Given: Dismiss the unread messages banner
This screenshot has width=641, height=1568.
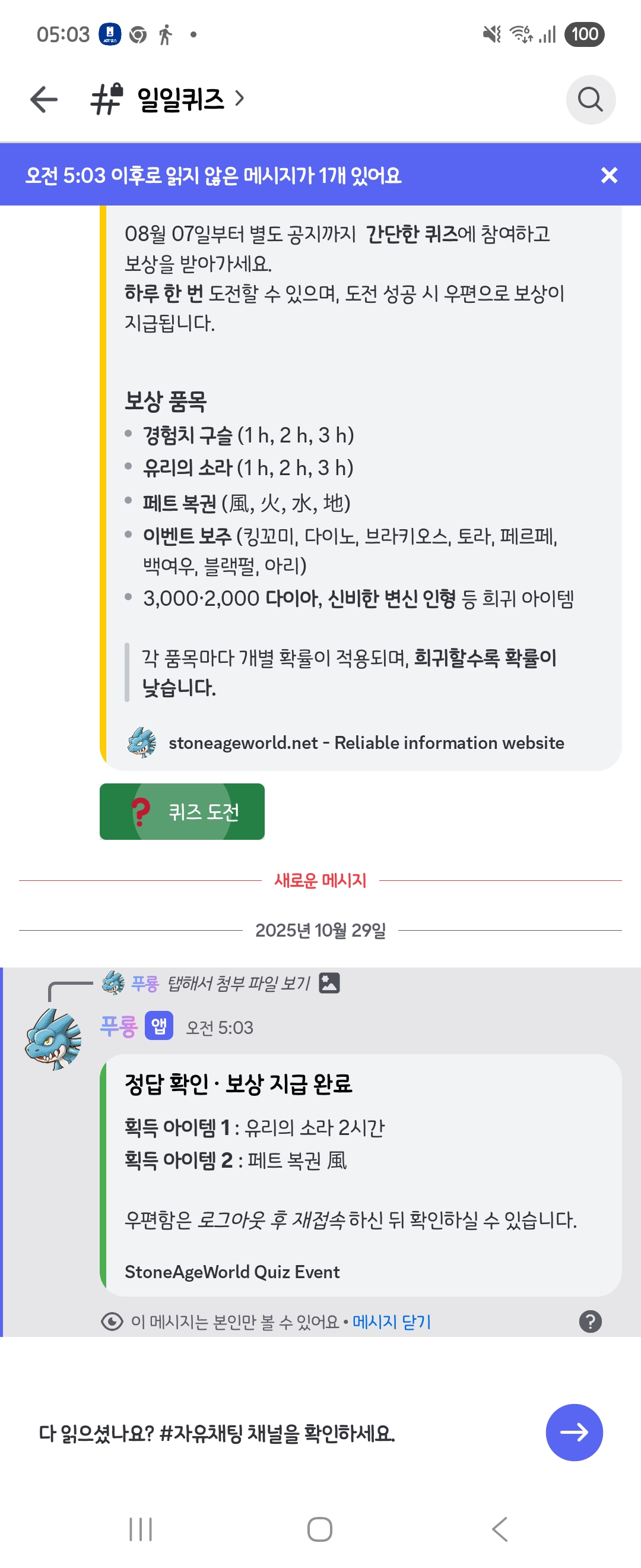Looking at the screenshot, I should pyautogui.click(x=608, y=175).
